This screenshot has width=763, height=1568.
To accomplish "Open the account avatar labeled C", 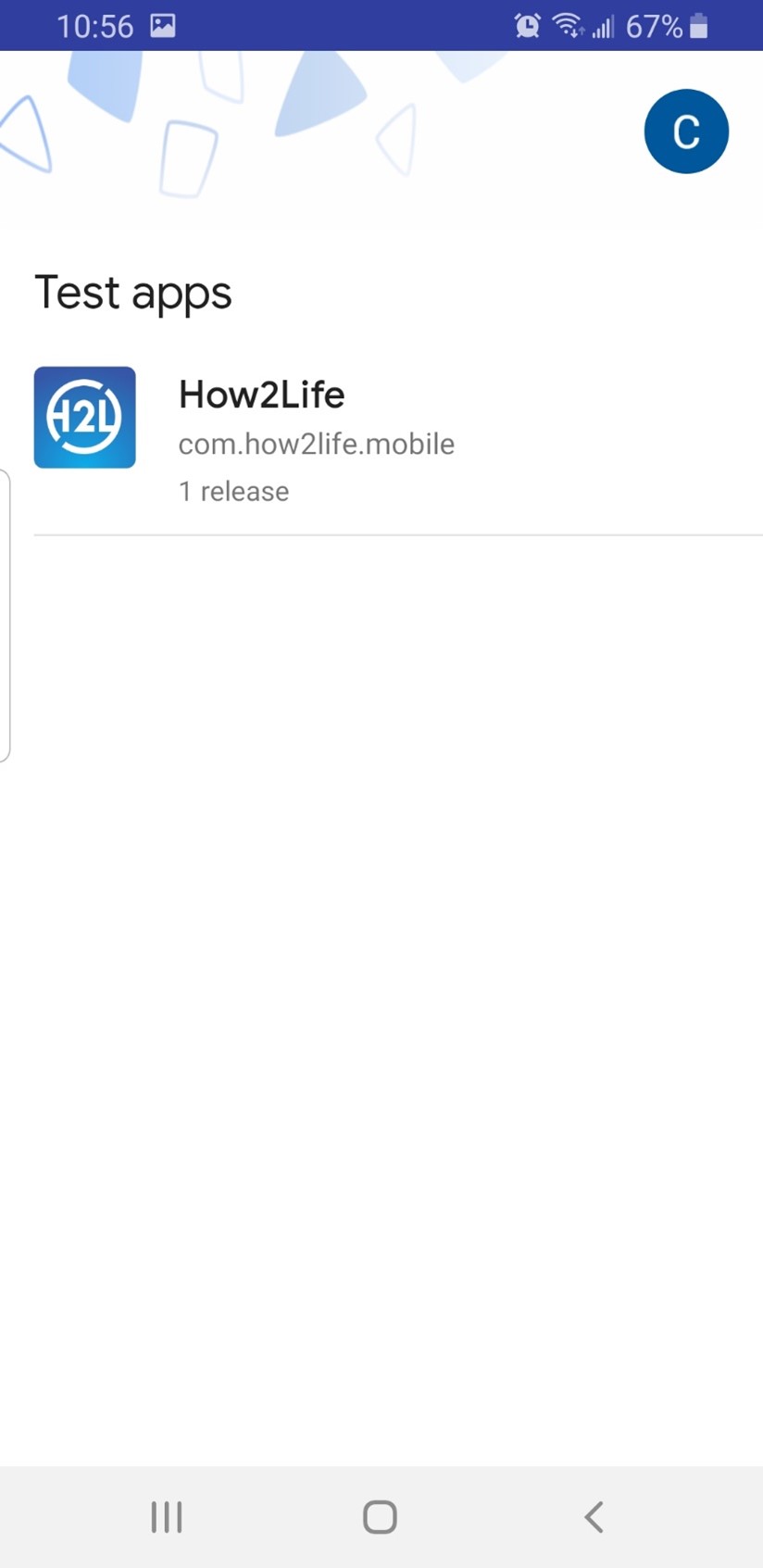I will pos(686,132).
